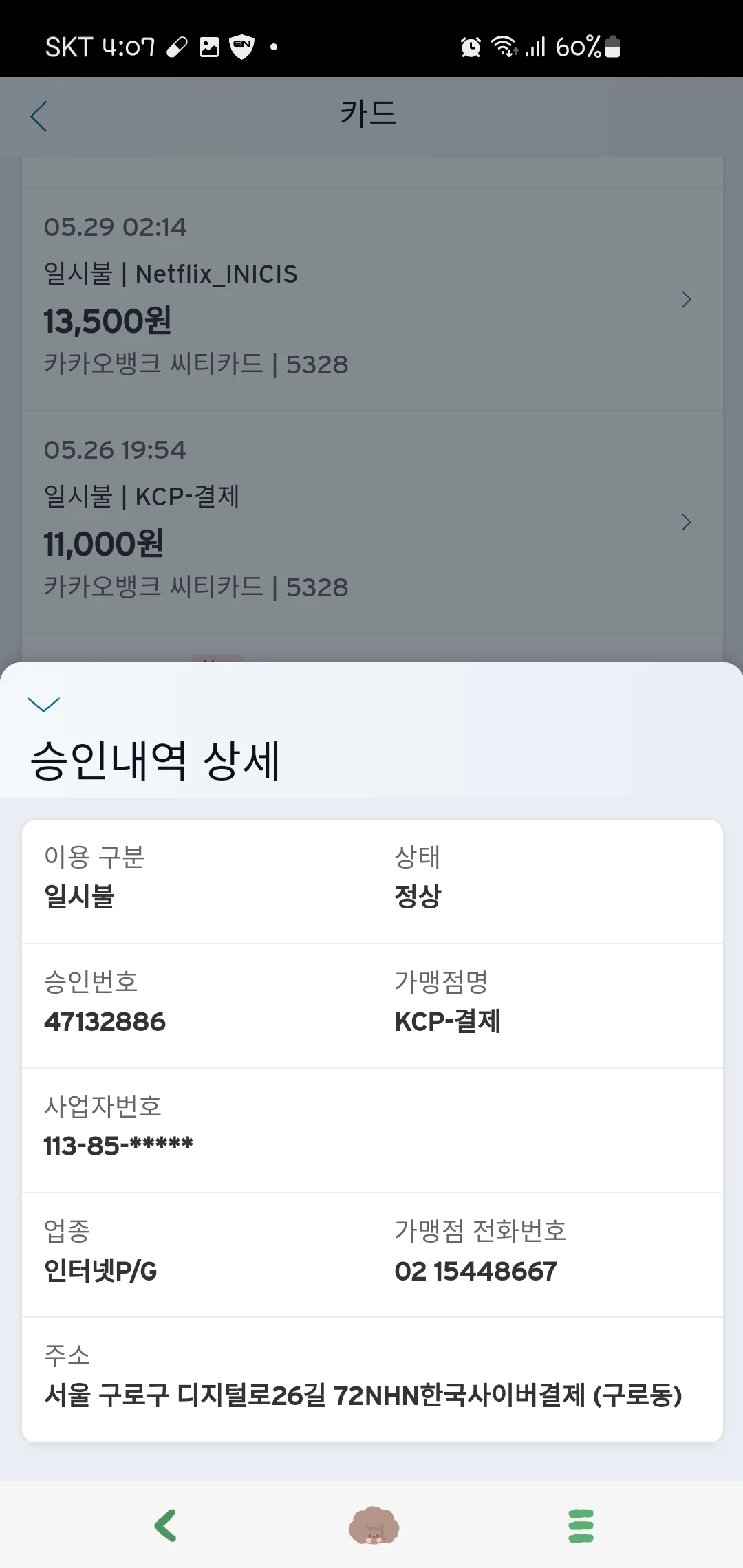
Task: Tap the system back button in the navigation bar
Action: pyautogui.click(x=166, y=1525)
